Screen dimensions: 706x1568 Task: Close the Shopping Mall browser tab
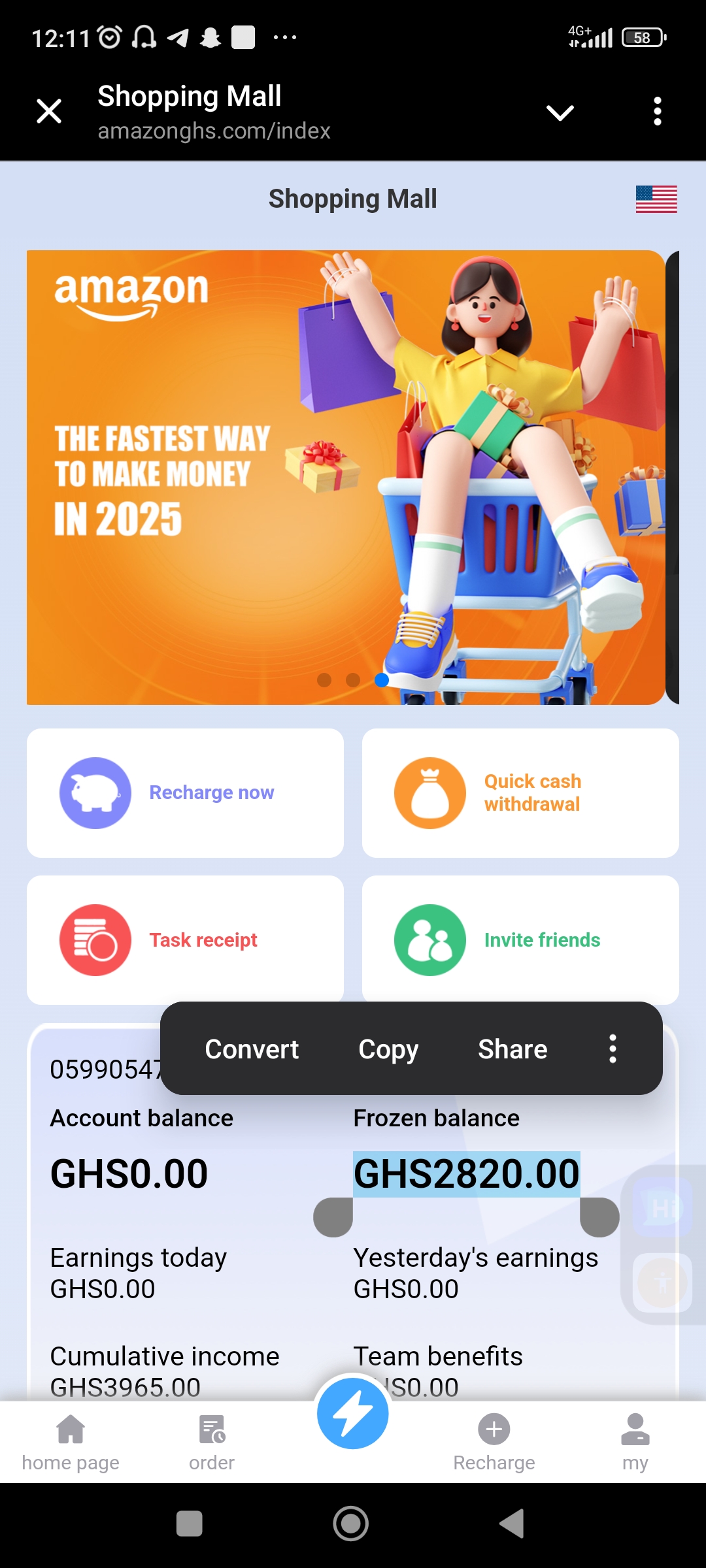click(49, 111)
